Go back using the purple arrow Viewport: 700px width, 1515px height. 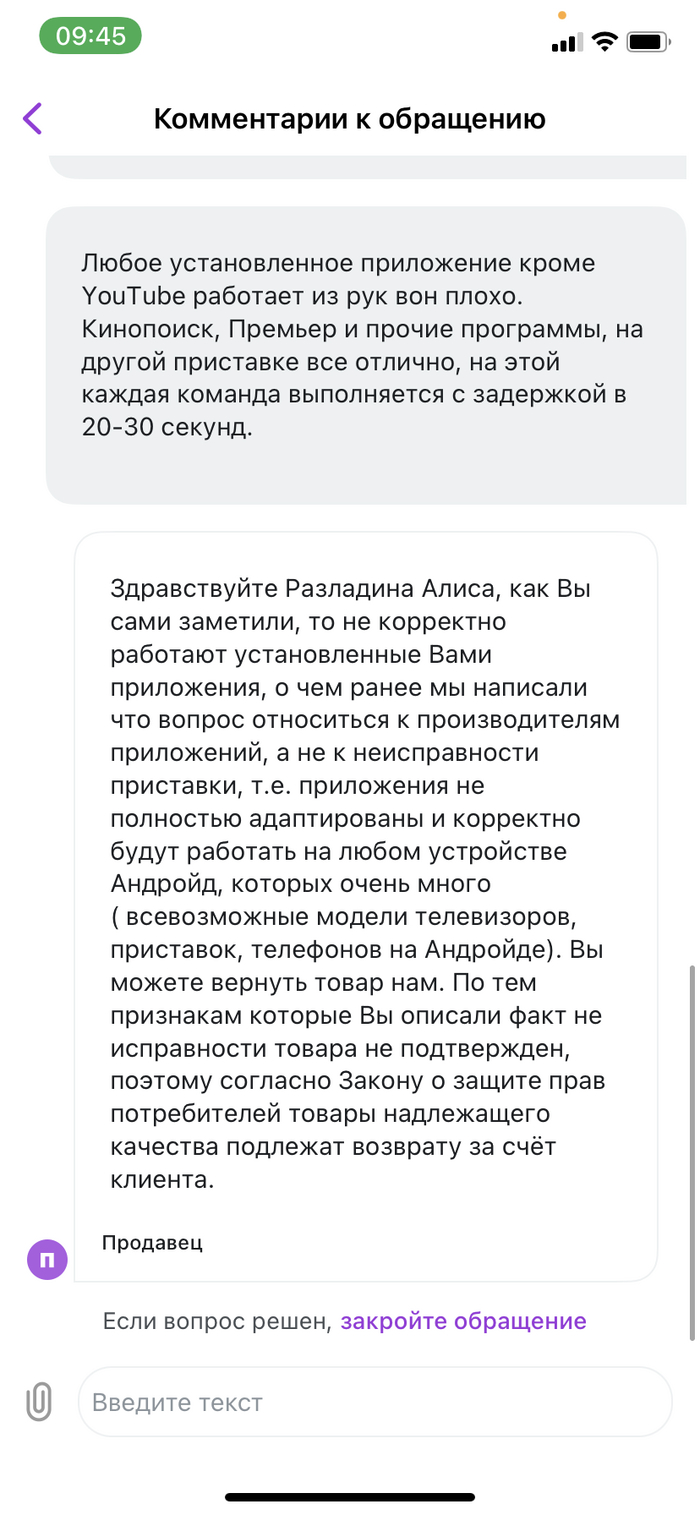click(33, 119)
